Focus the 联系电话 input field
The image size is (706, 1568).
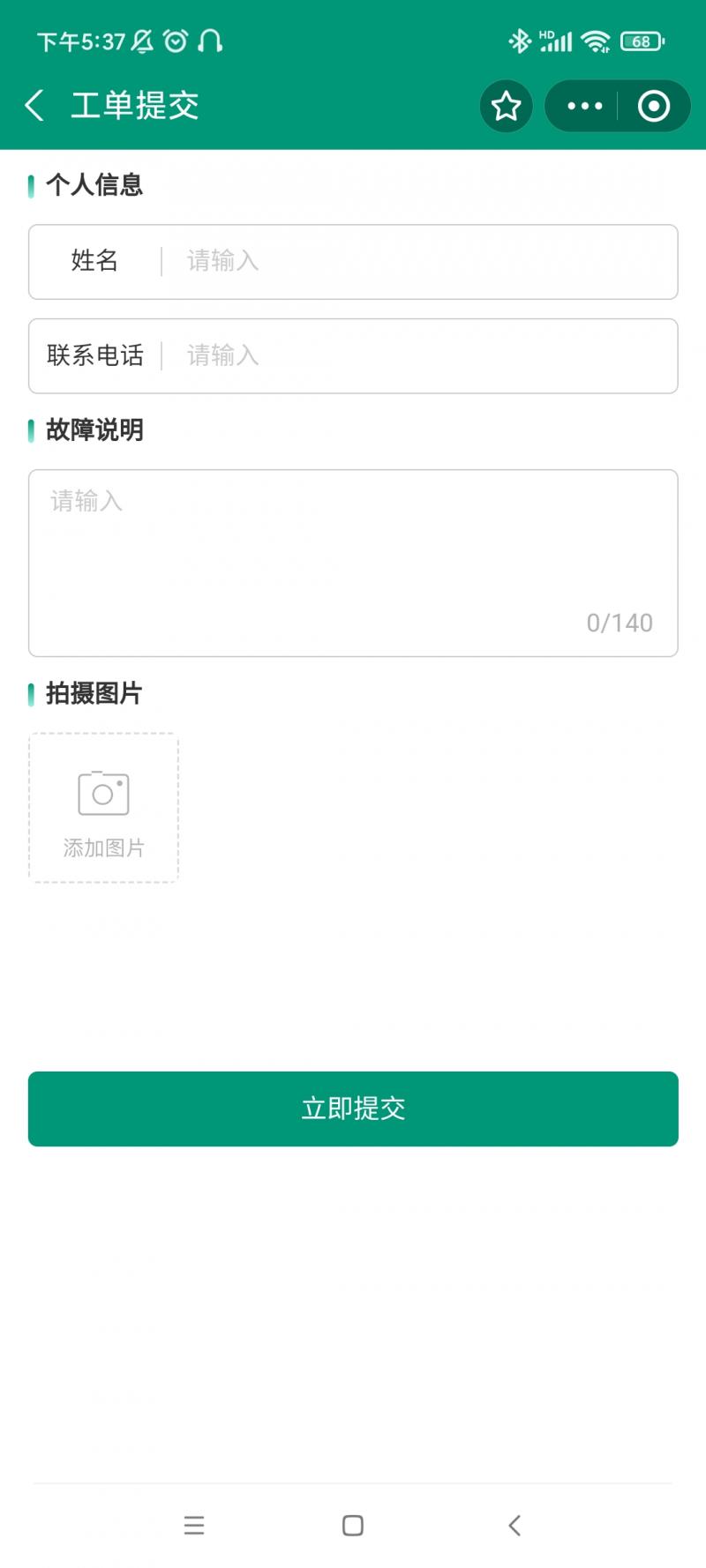click(x=424, y=356)
